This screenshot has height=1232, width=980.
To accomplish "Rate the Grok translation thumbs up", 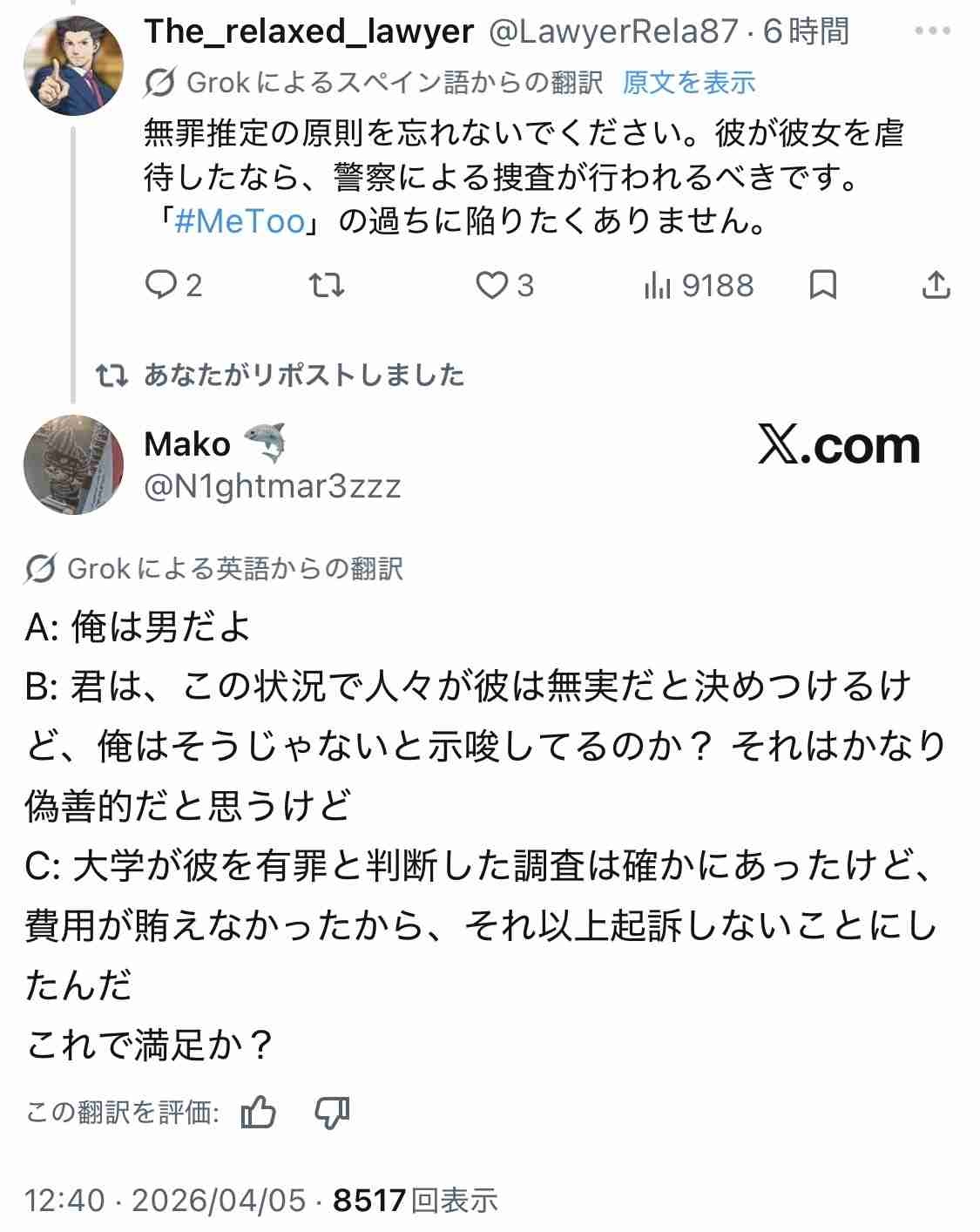I will pos(258,1113).
